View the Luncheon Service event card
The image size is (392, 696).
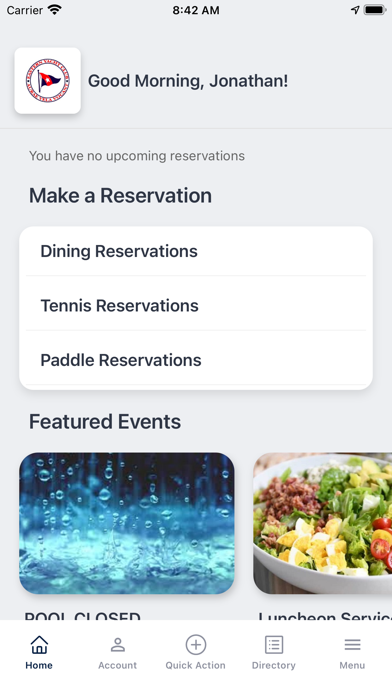point(323,523)
